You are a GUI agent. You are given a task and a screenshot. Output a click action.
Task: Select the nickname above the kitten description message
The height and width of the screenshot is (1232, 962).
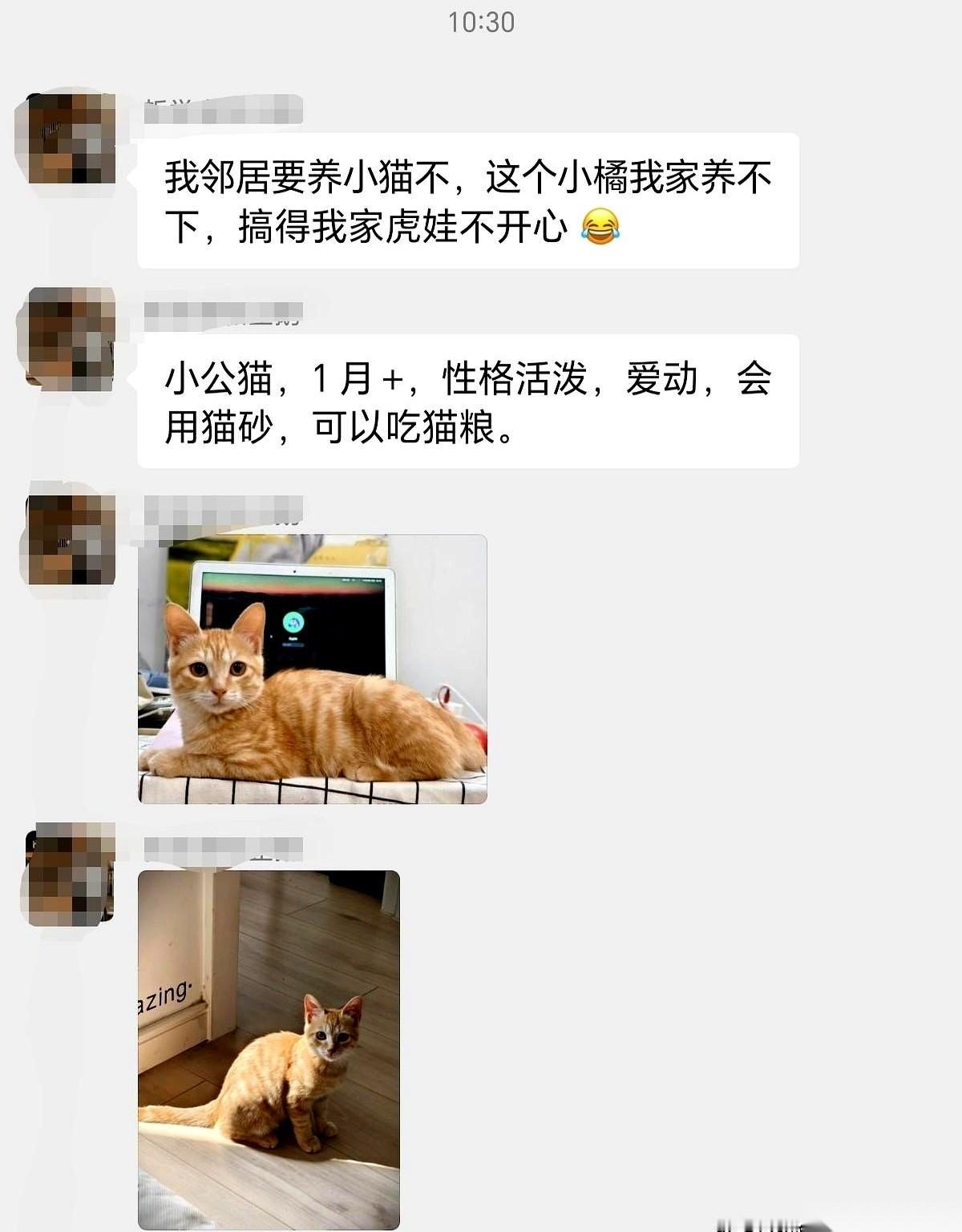click(224, 313)
